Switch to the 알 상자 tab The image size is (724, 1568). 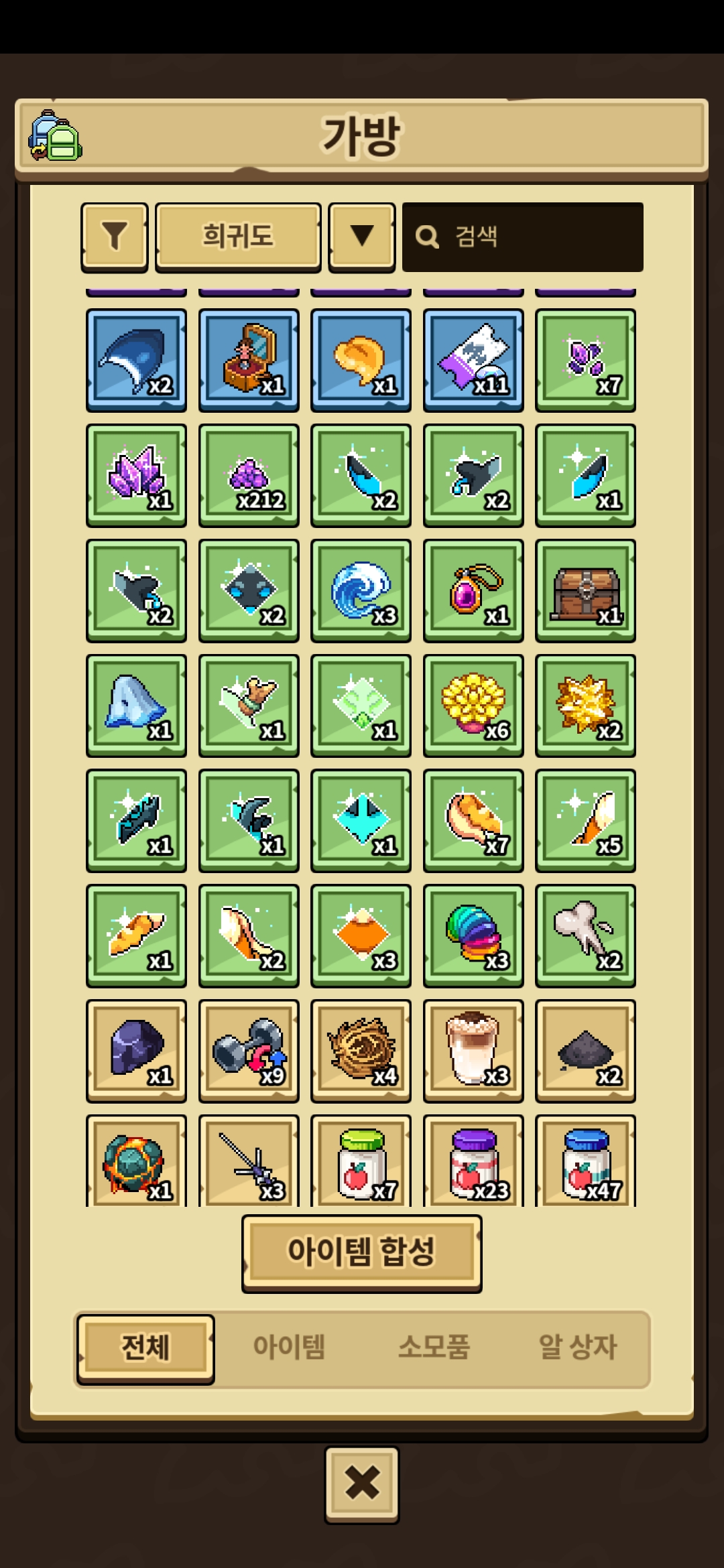pos(577,1348)
